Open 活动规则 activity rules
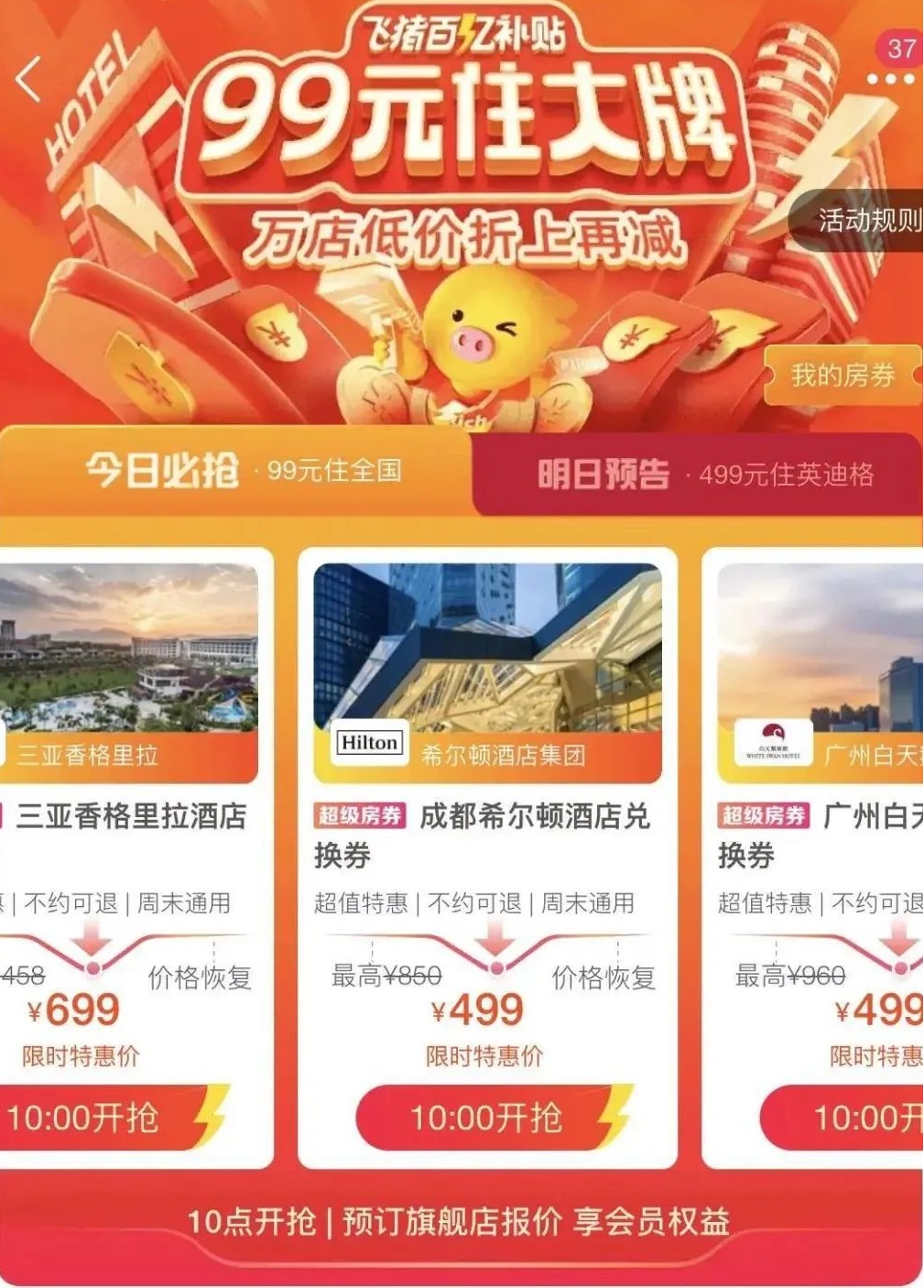Image resolution: width=924 pixels, height=1288 pixels. pos(865,221)
